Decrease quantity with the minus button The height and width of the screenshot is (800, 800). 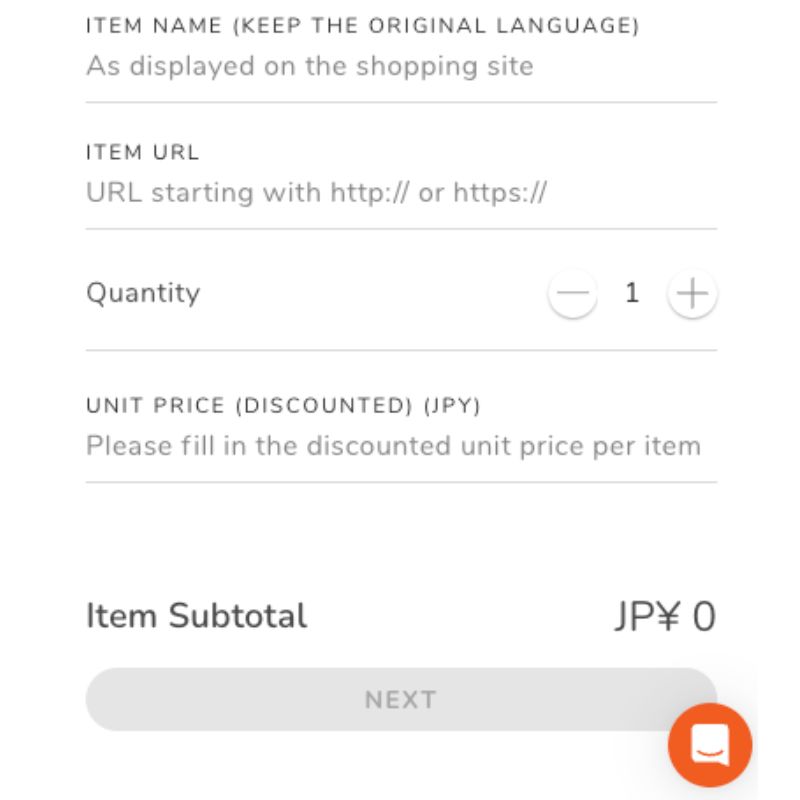tap(573, 294)
